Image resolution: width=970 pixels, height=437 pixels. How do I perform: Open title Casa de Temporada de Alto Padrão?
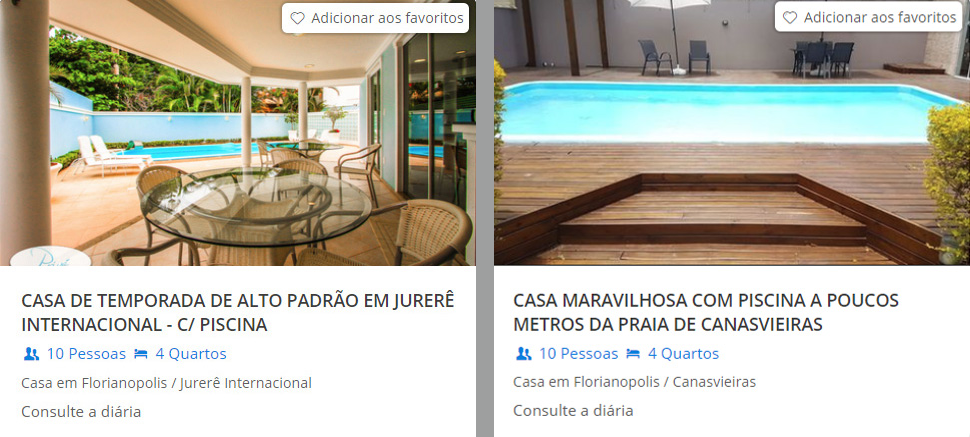click(x=238, y=312)
